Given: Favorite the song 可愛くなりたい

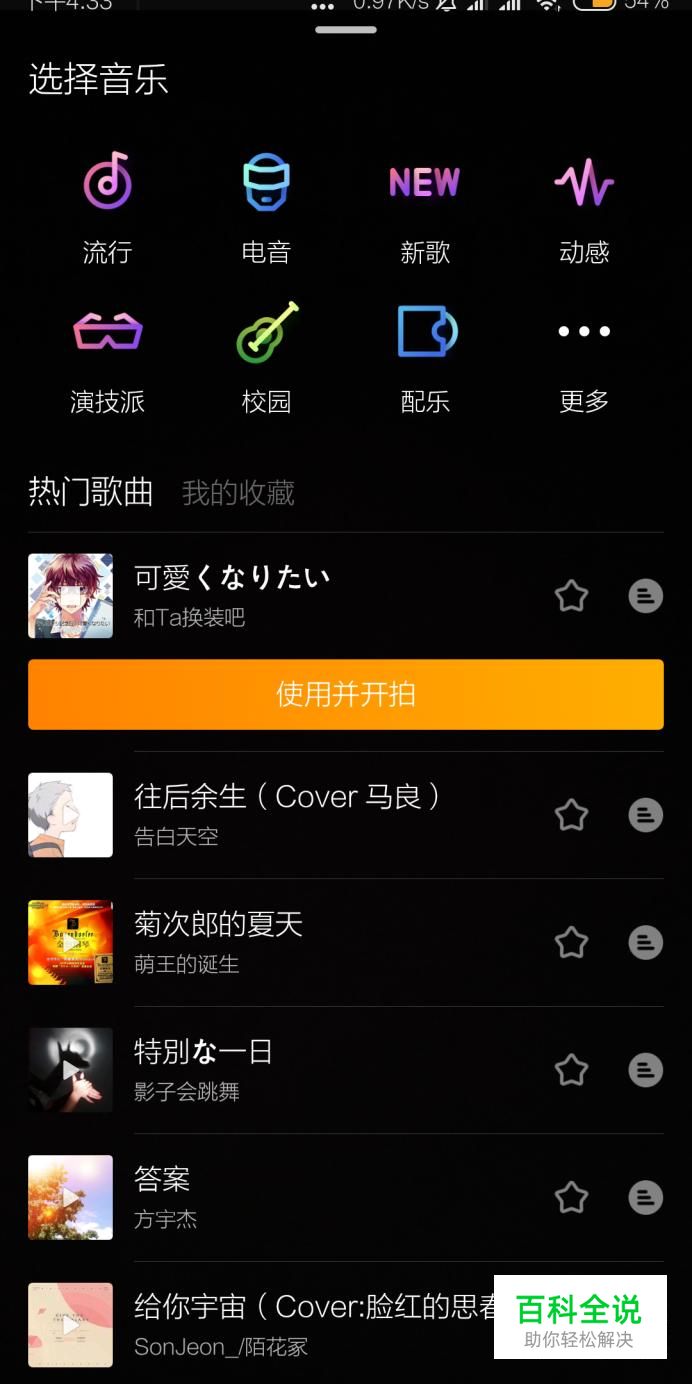Looking at the screenshot, I should (571, 596).
